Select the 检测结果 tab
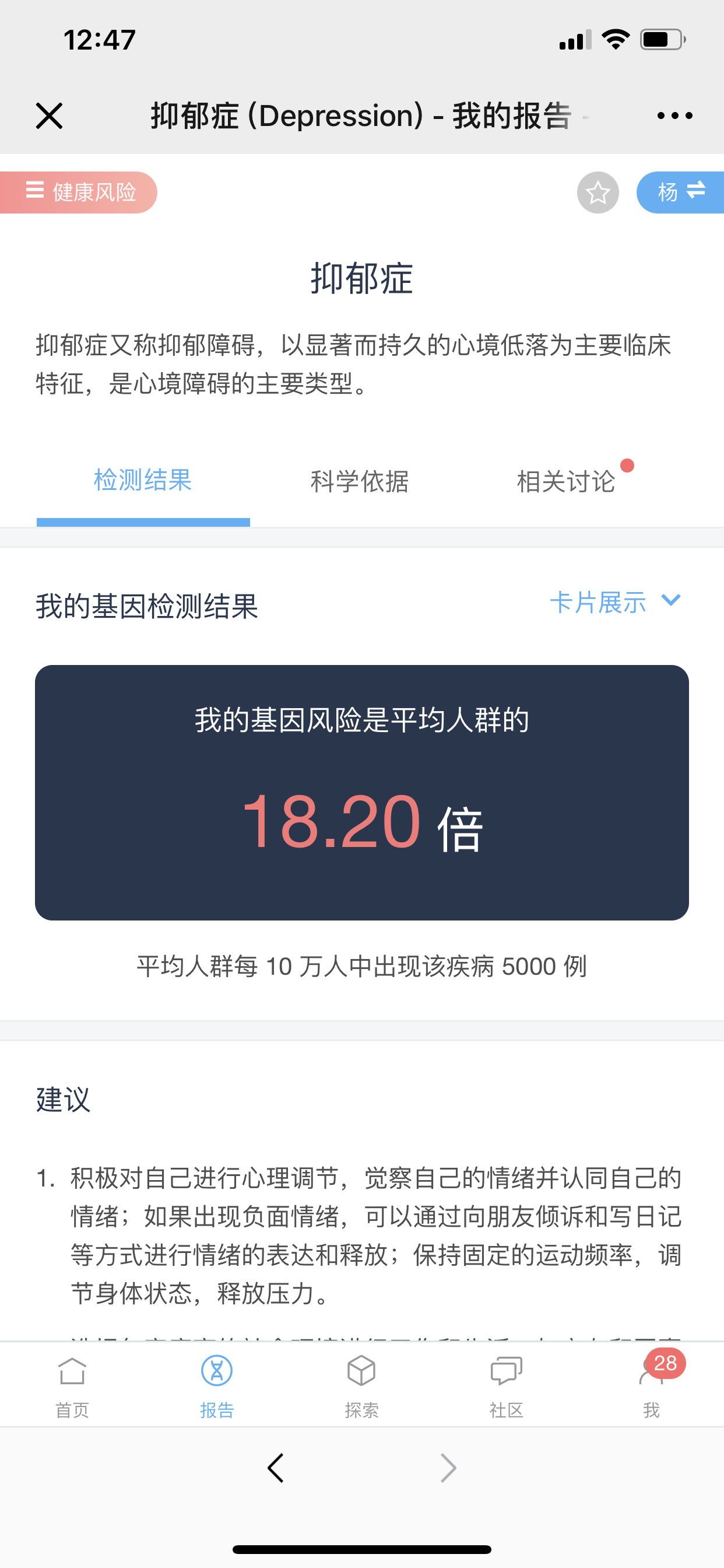Screen dimensions: 724x1568 143,481
